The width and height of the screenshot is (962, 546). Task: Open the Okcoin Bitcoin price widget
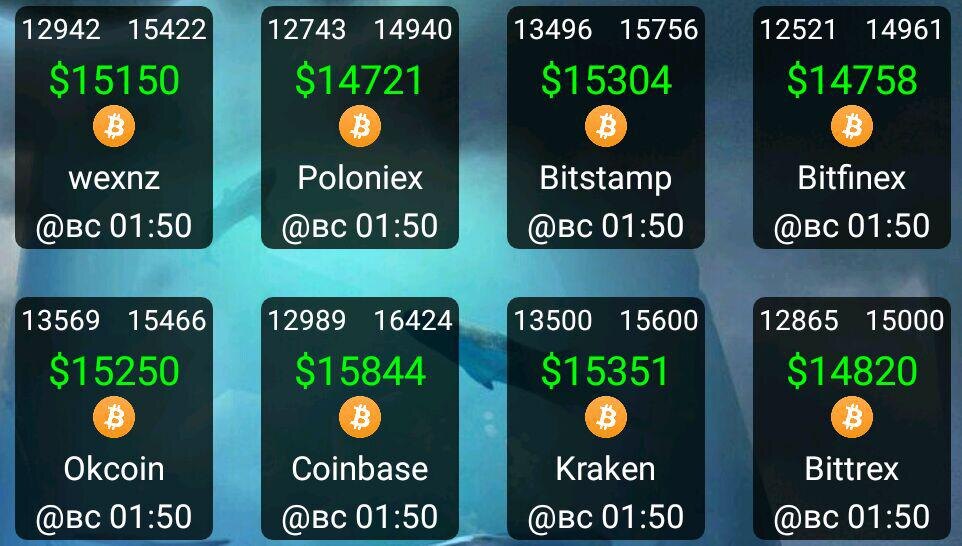point(114,418)
